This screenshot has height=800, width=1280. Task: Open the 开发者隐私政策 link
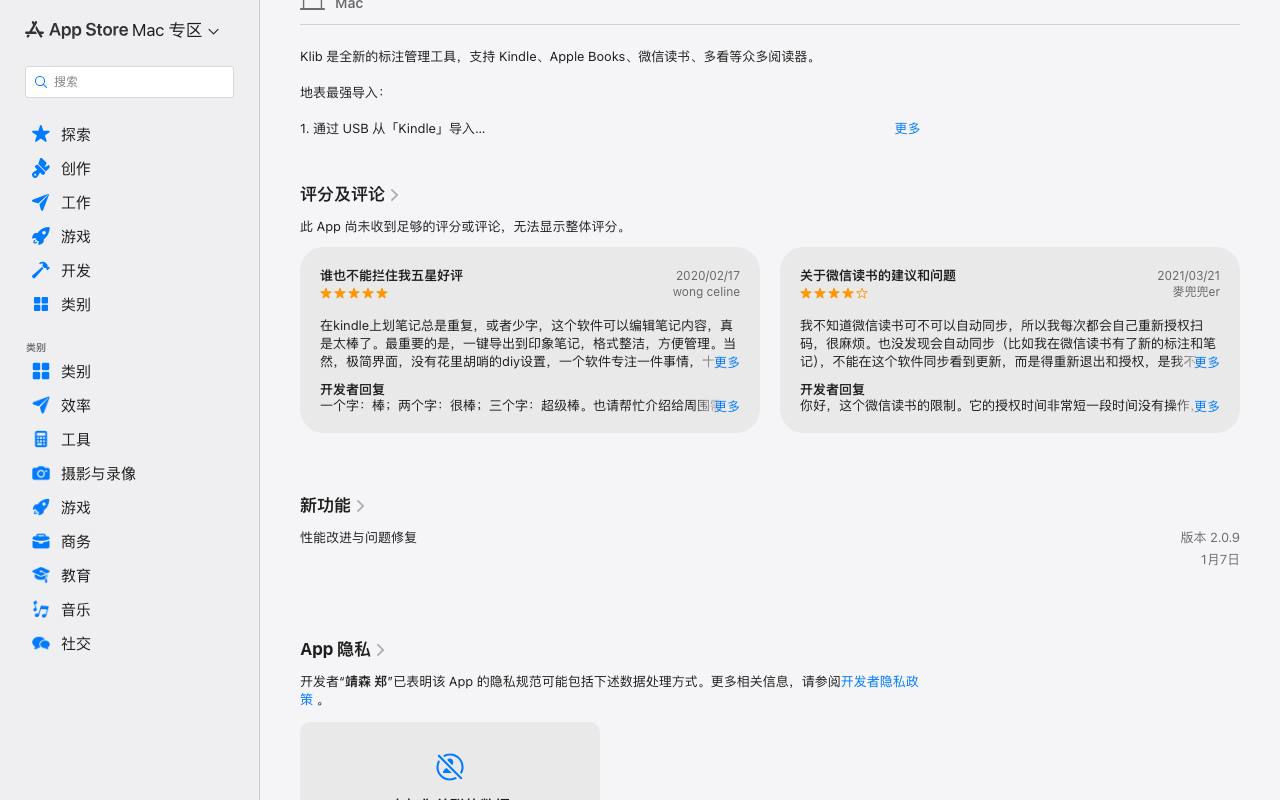point(609,690)
